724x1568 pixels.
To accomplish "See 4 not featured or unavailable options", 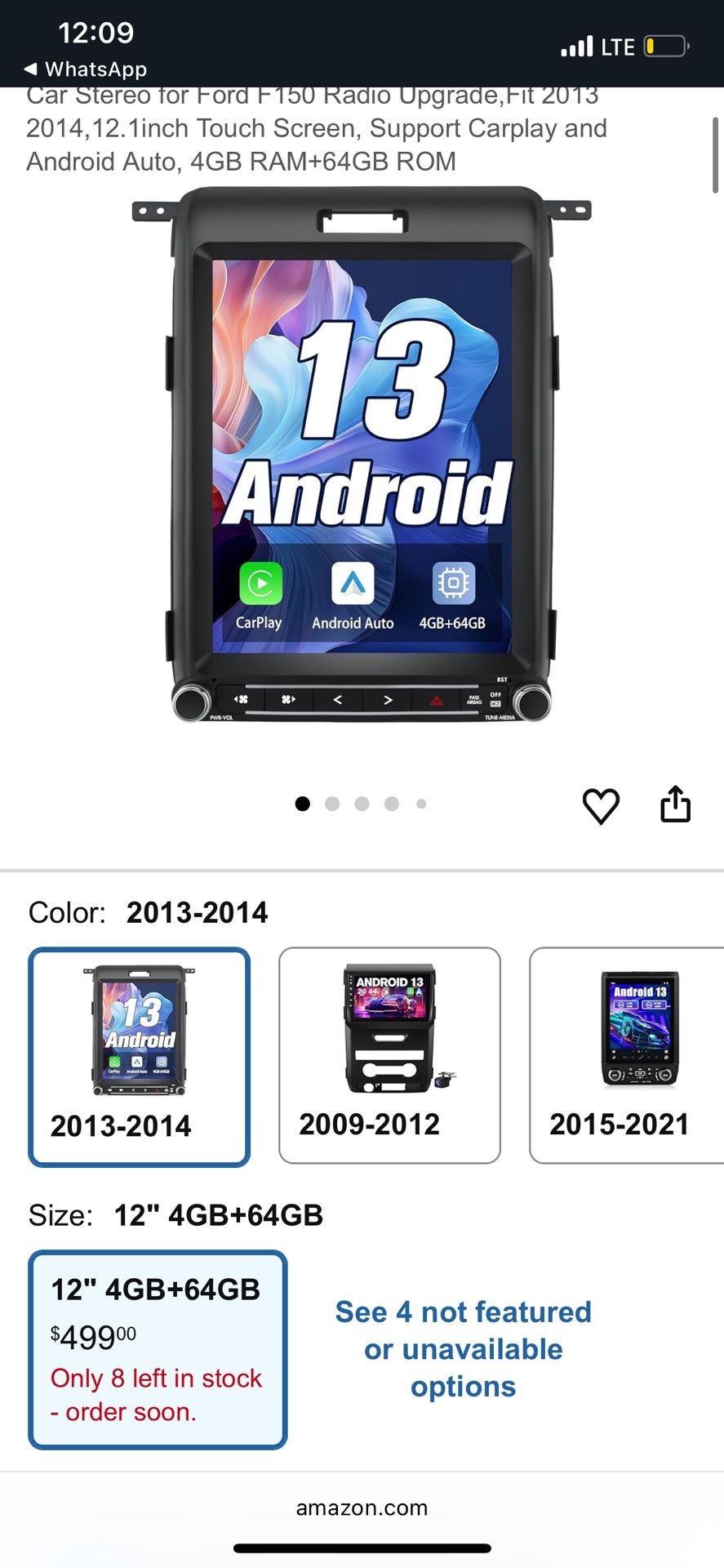I will [462, 1348].
